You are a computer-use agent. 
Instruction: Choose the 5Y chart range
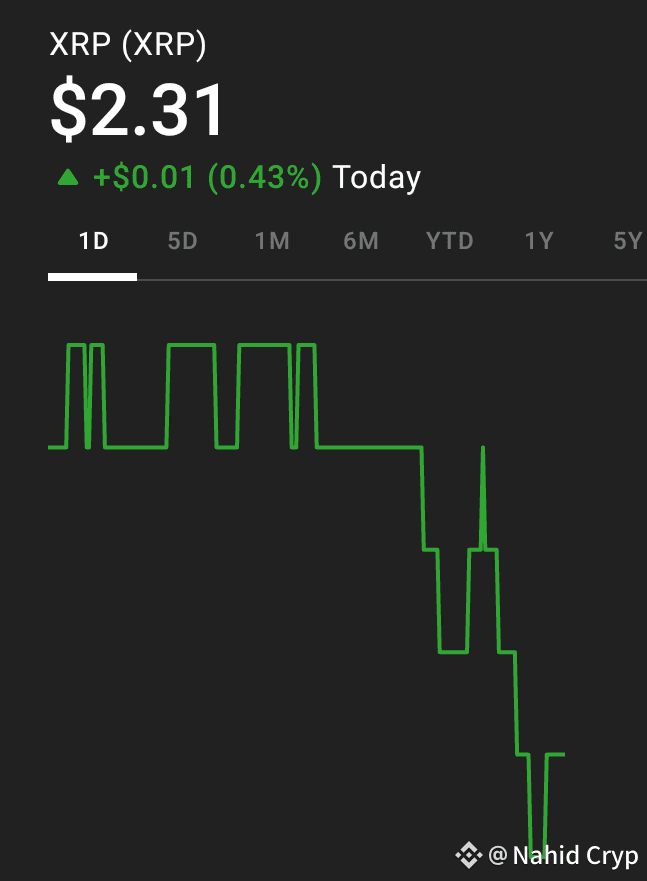point(627,241)
